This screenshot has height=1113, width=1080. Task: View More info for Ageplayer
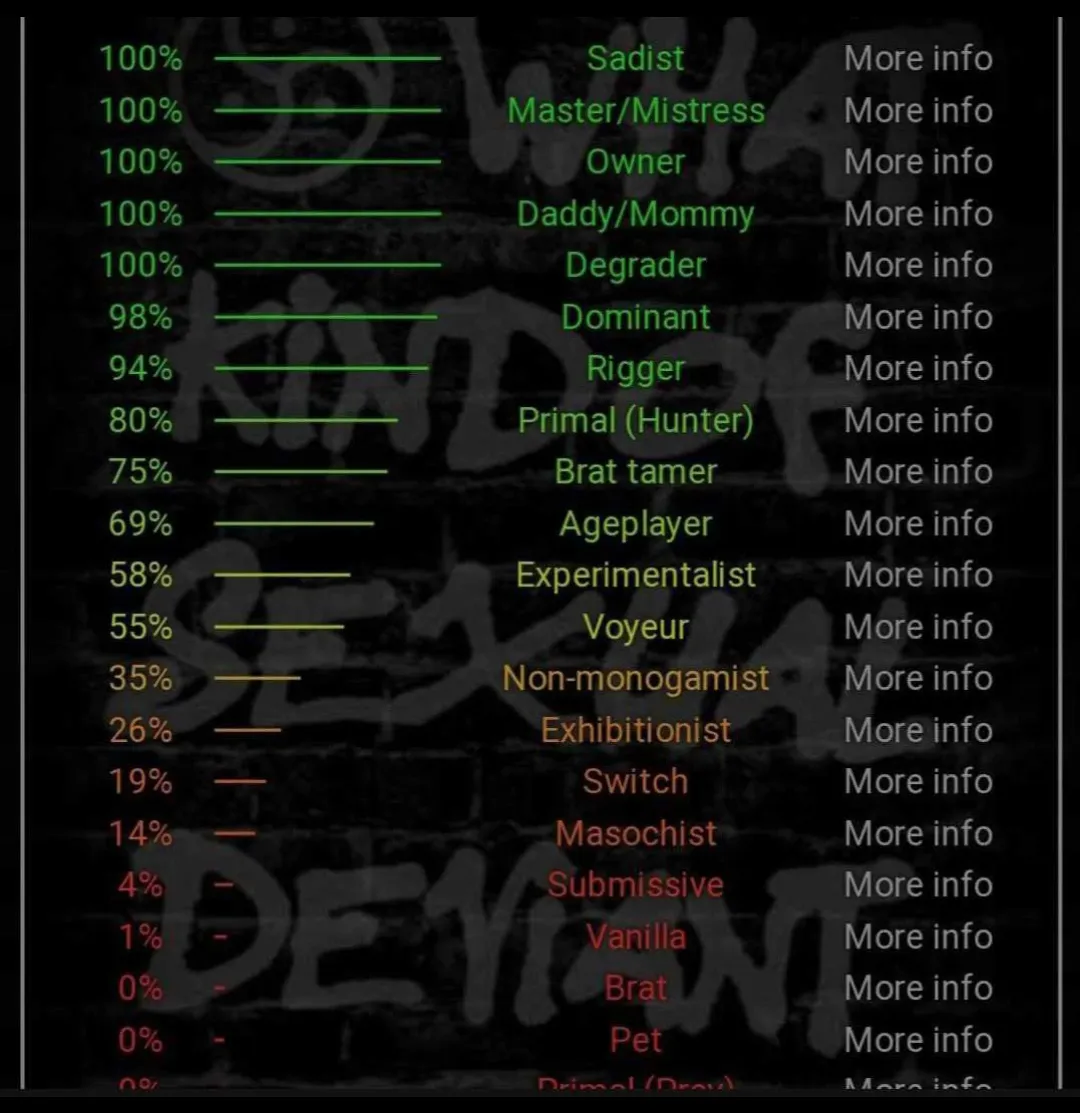tap(918, 524)
